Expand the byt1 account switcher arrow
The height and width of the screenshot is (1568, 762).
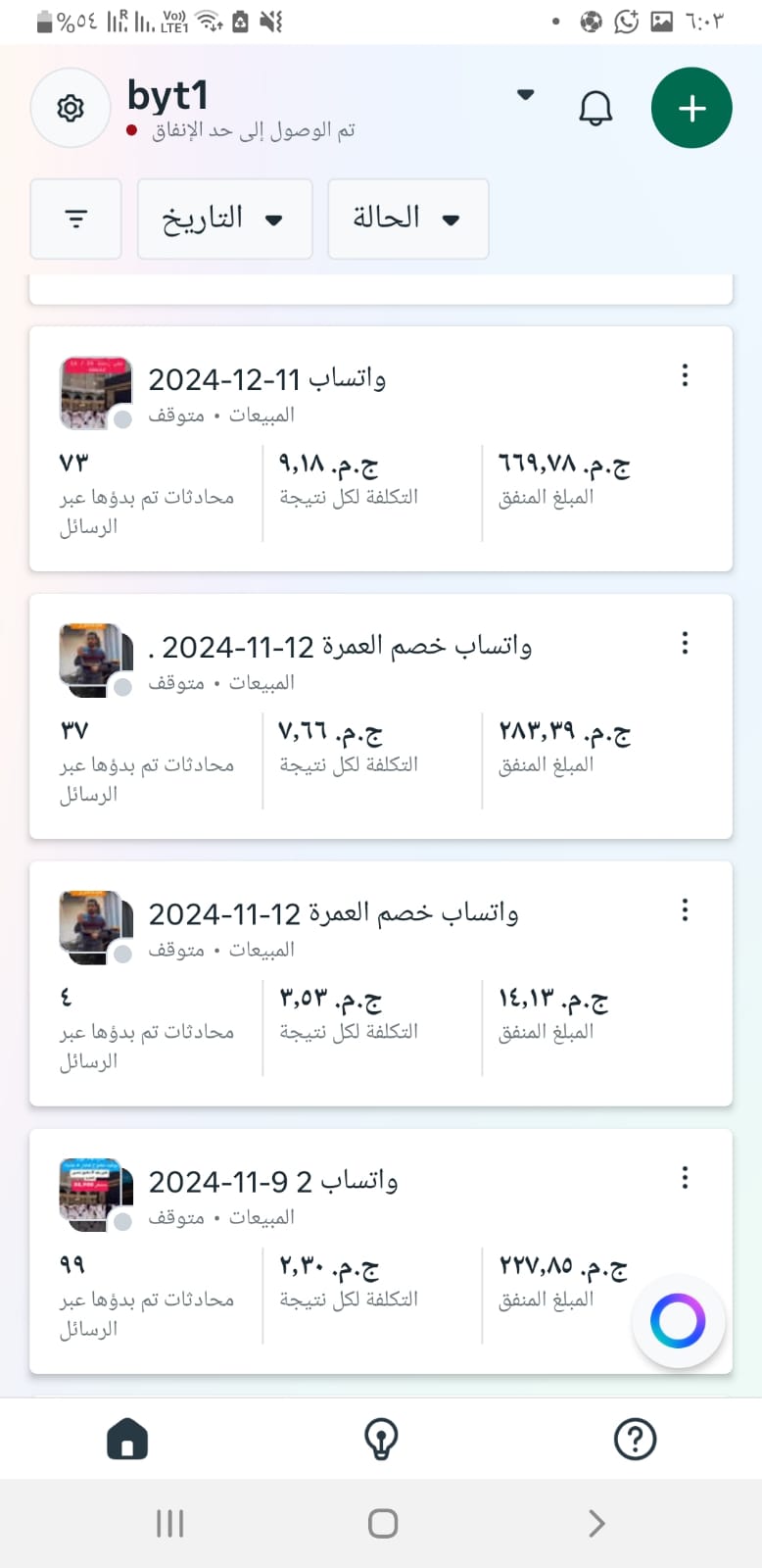(526, 95)
